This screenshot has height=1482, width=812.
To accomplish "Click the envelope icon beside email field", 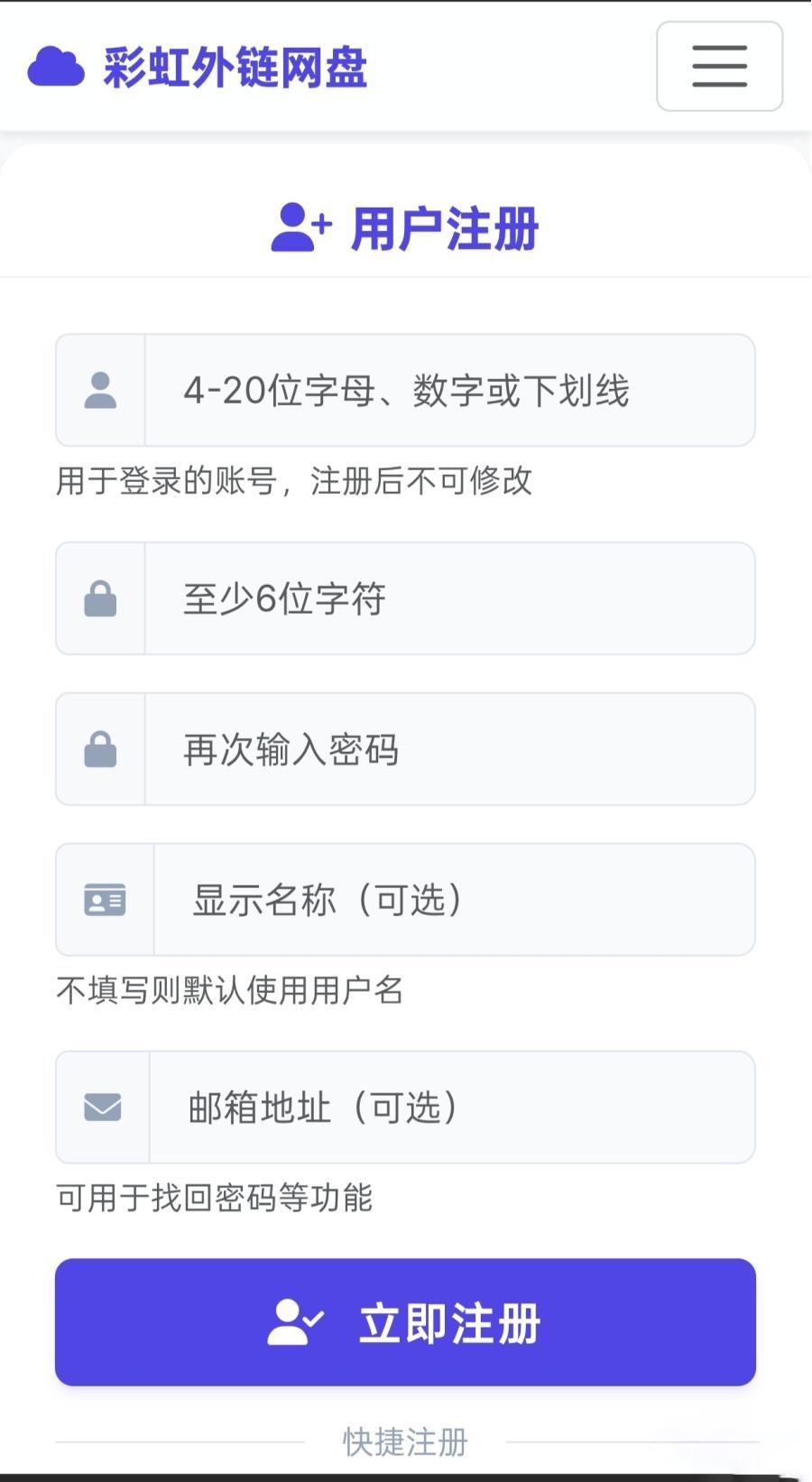I will tap(101, 1107).
